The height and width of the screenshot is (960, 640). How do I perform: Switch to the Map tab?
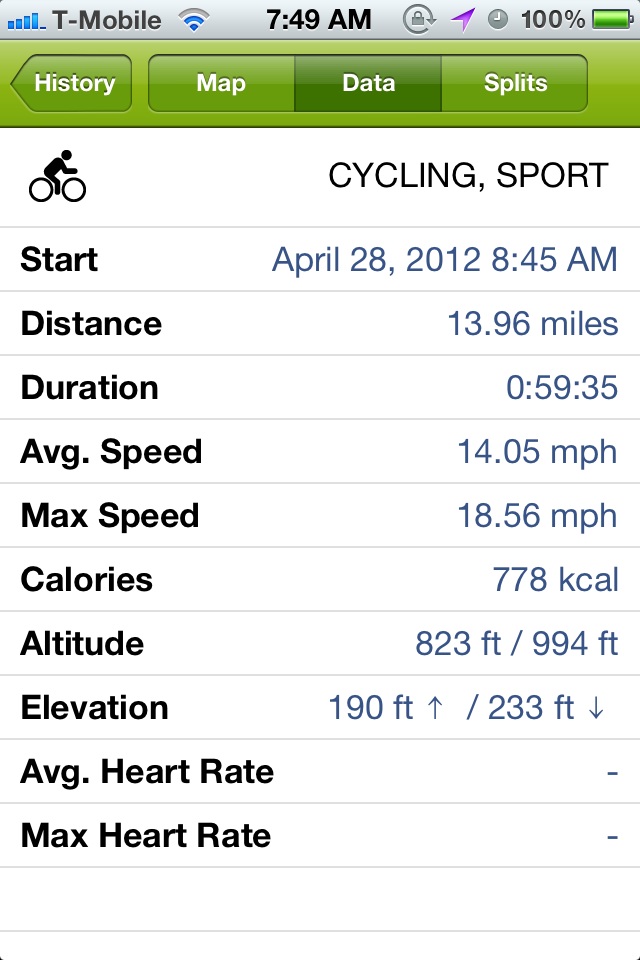[x=221, y=83]
